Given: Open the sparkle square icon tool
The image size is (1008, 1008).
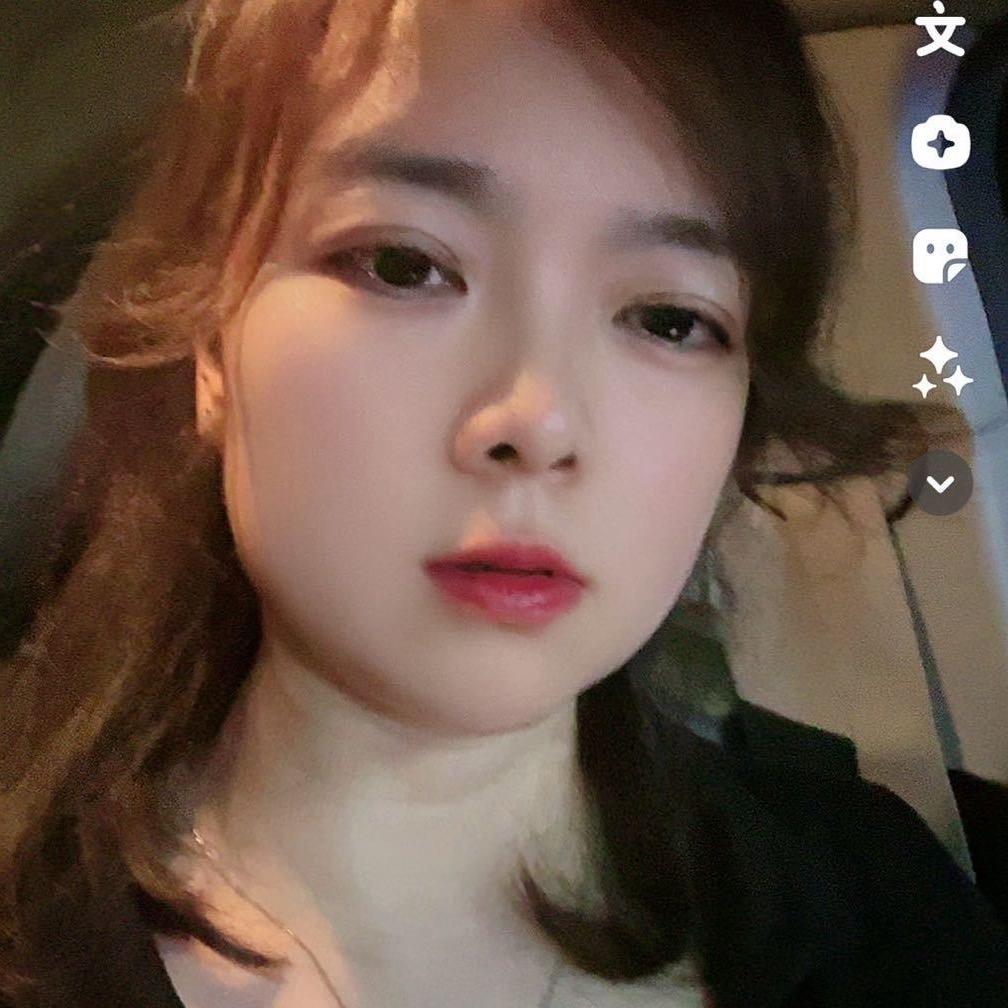Looking at the screenshot, I should point(940,144).
